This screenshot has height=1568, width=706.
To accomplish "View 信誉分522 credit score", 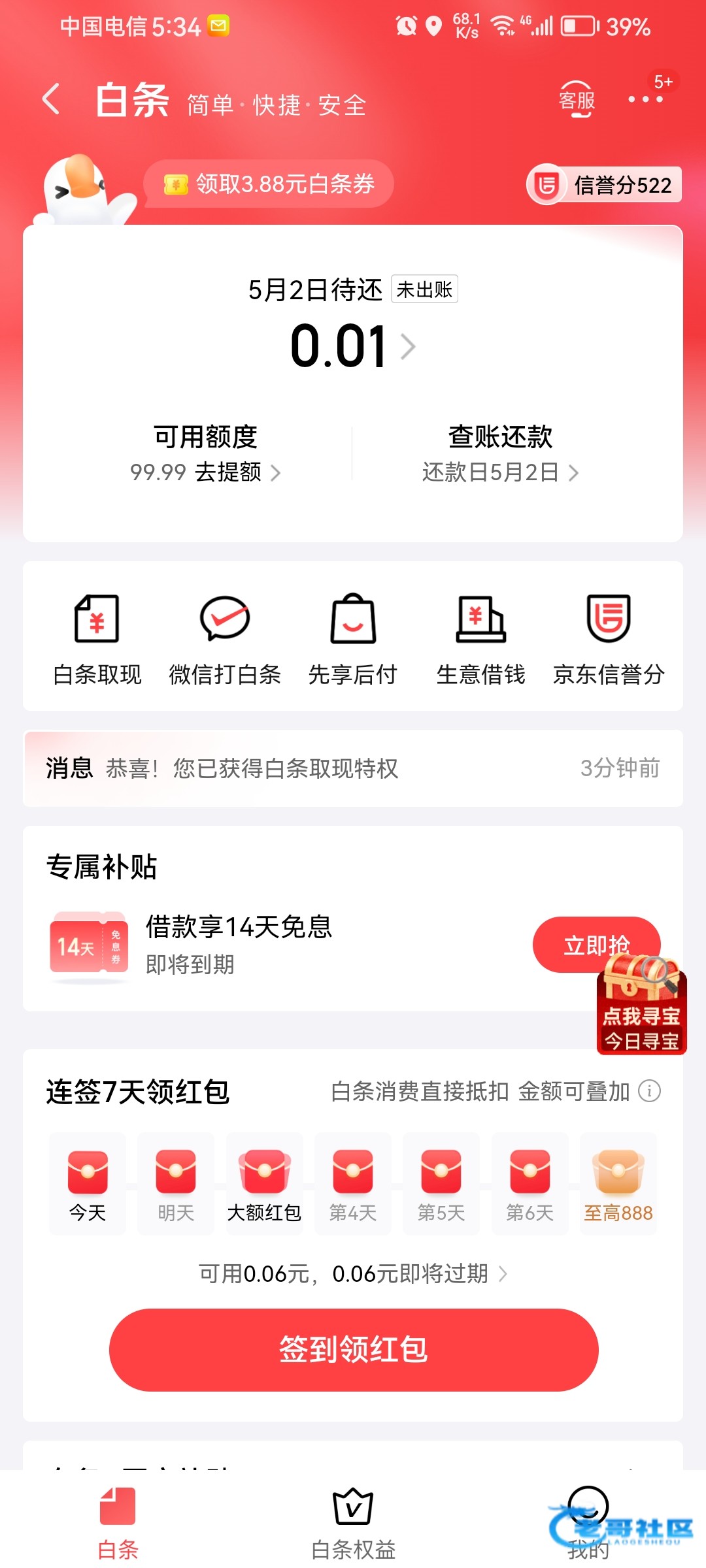I will [x=605, y=185].
